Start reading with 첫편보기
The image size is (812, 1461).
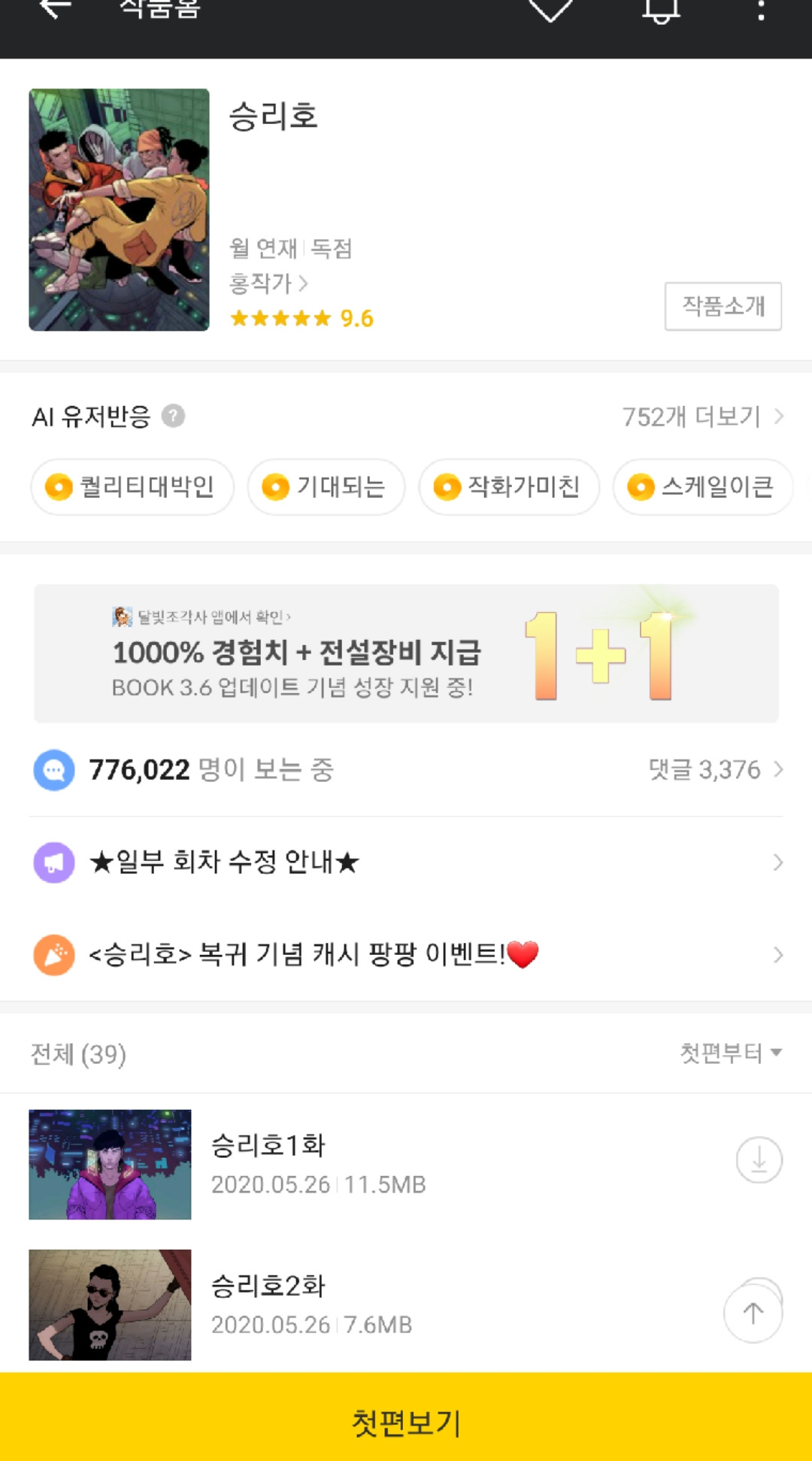(x=406, y=1421)
